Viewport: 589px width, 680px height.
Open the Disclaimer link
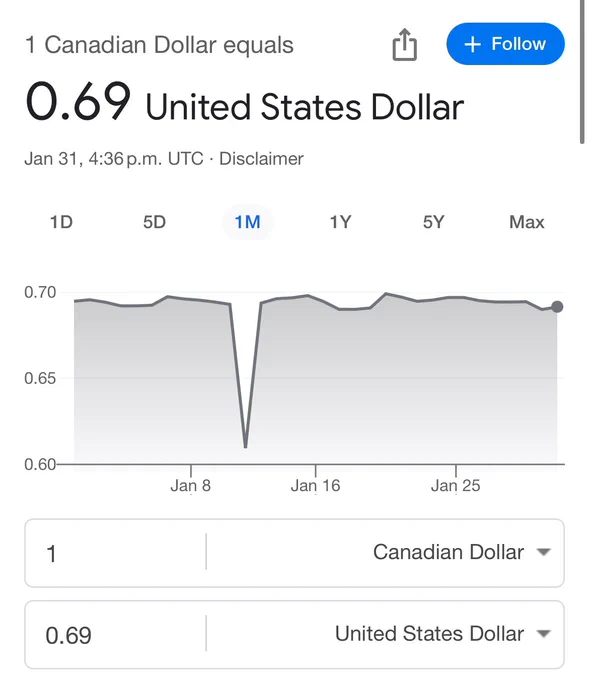261,159
